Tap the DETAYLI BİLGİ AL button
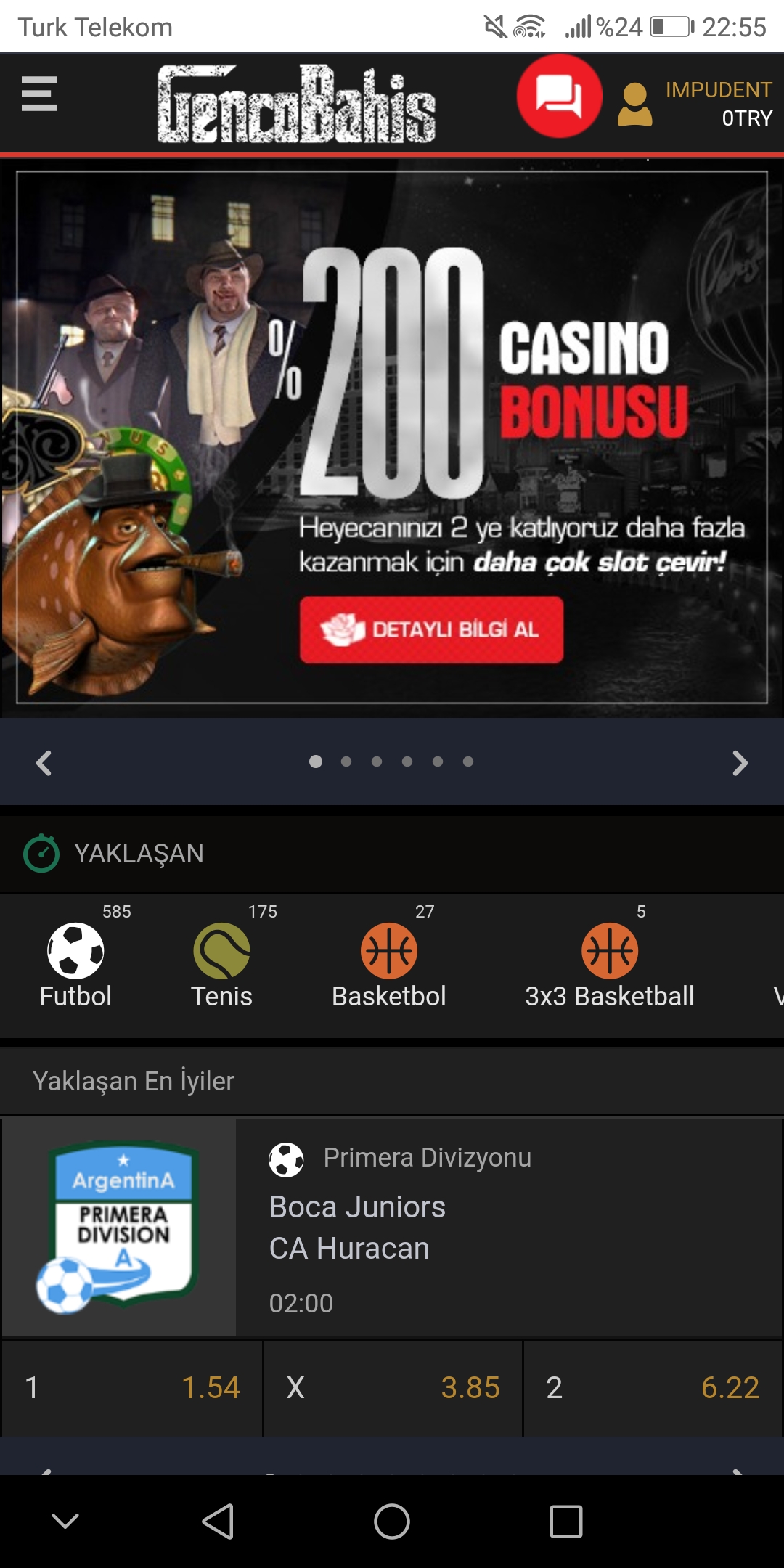784x1568 pixels. [431, 629]
